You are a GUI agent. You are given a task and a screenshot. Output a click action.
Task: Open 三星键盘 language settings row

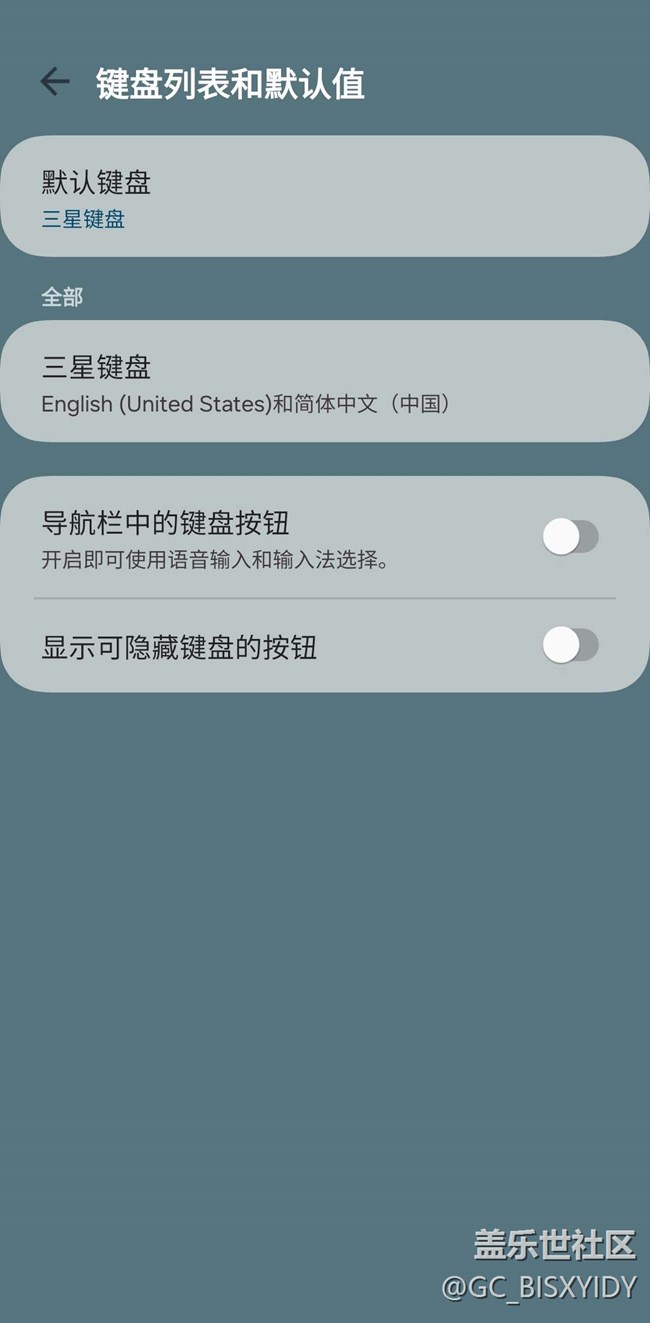pos(324,382)
